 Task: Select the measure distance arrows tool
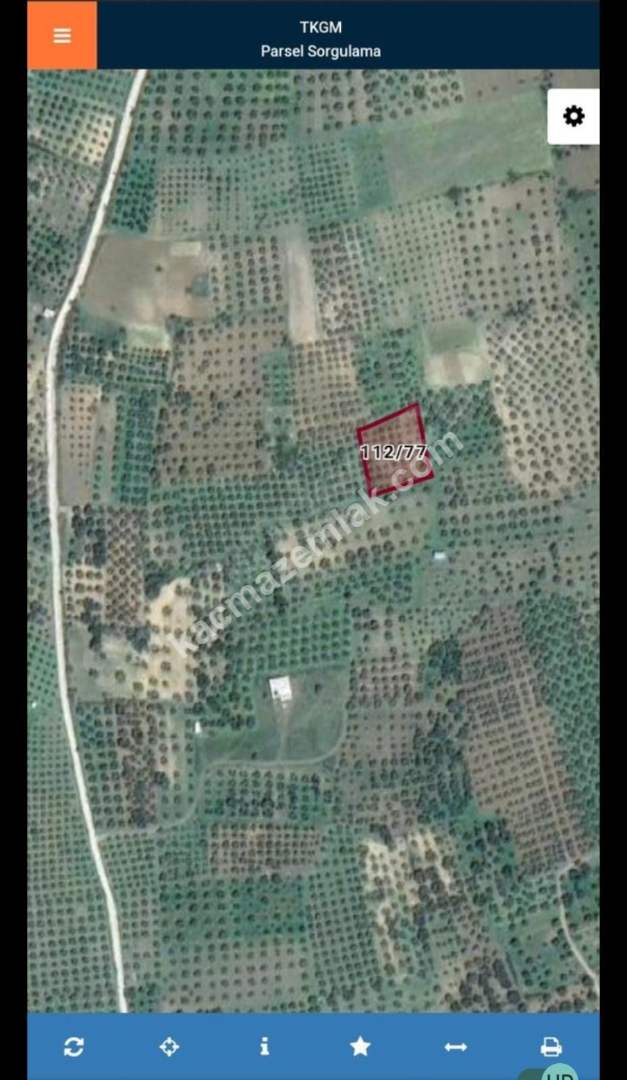point(455,1046)
